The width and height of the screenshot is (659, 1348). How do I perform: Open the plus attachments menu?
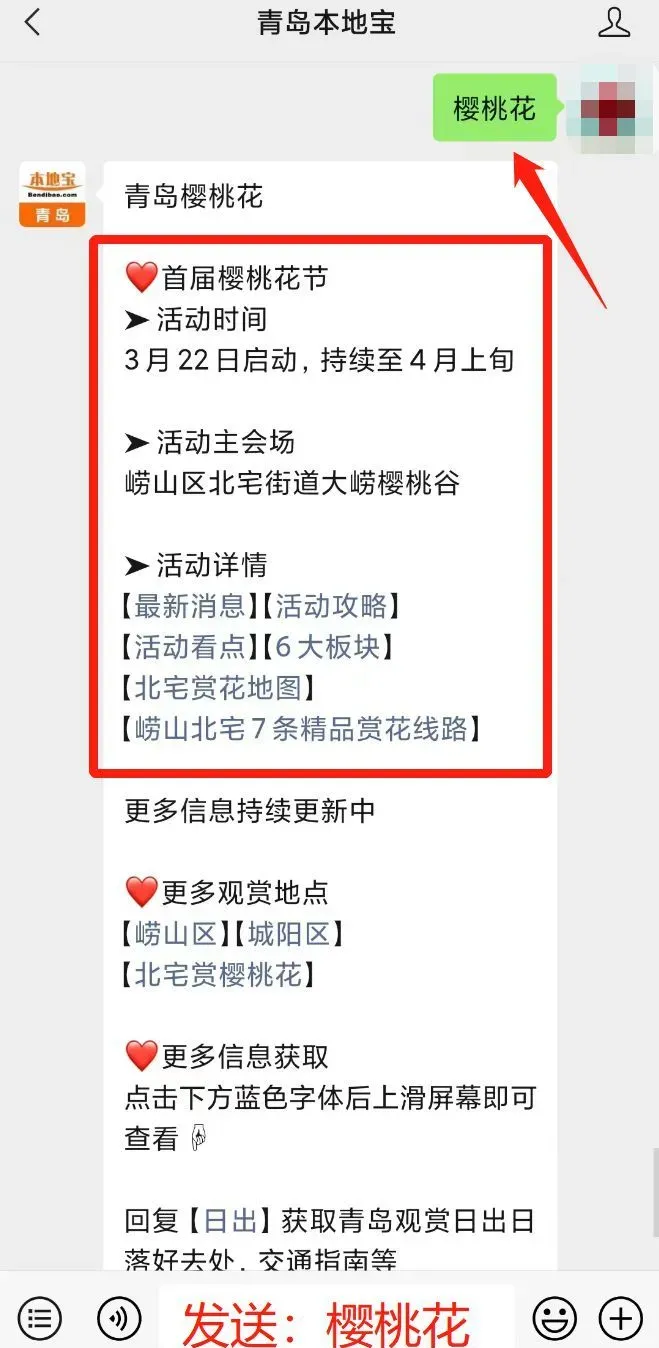pos(620,1317)
